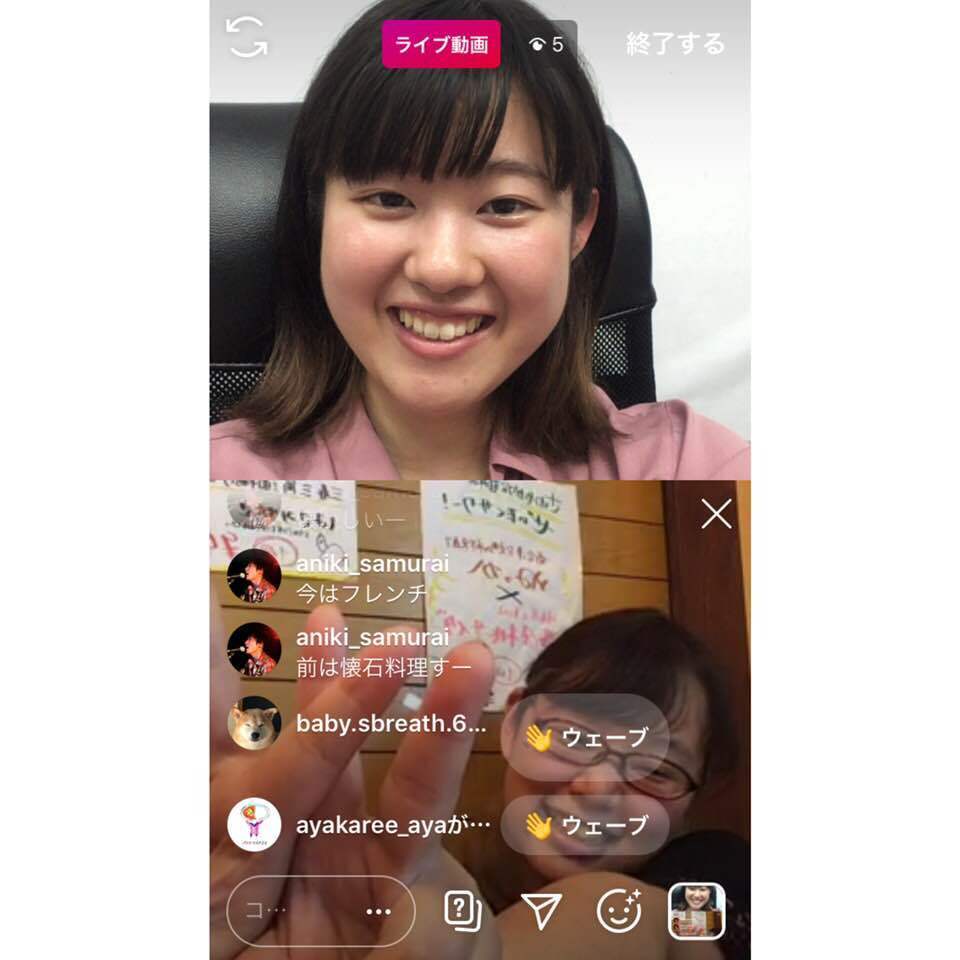Open the photo thumbnail in the bottom corner
Image resolution: width=960 pixels, height=960 pixels.
696,910
